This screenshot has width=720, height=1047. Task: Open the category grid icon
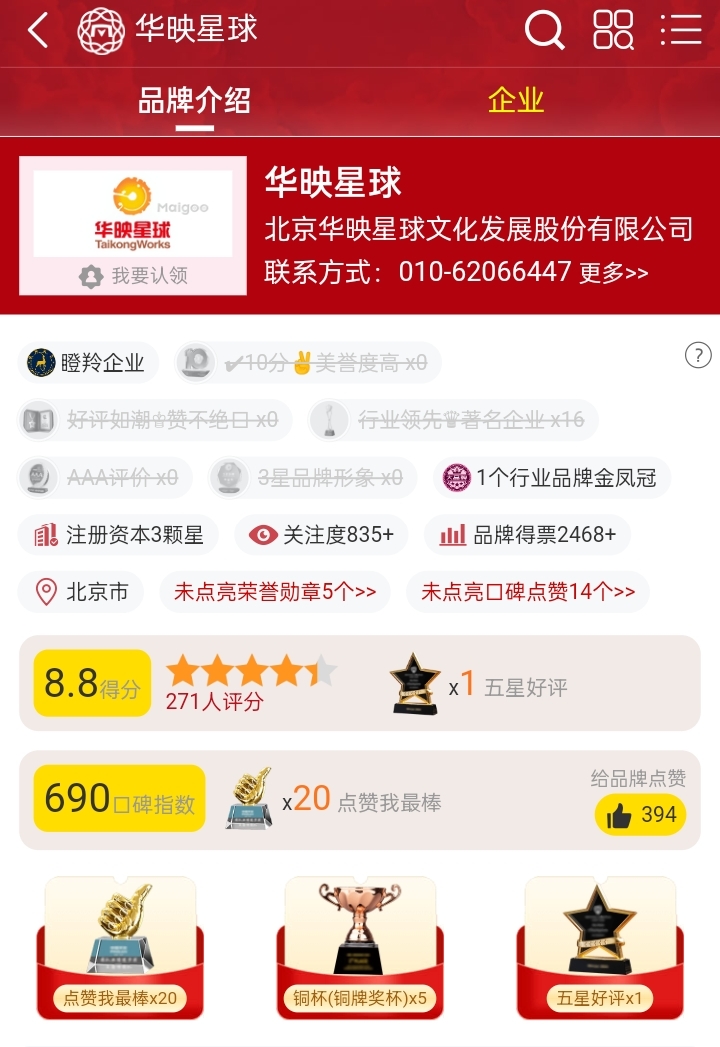(613, 31)
